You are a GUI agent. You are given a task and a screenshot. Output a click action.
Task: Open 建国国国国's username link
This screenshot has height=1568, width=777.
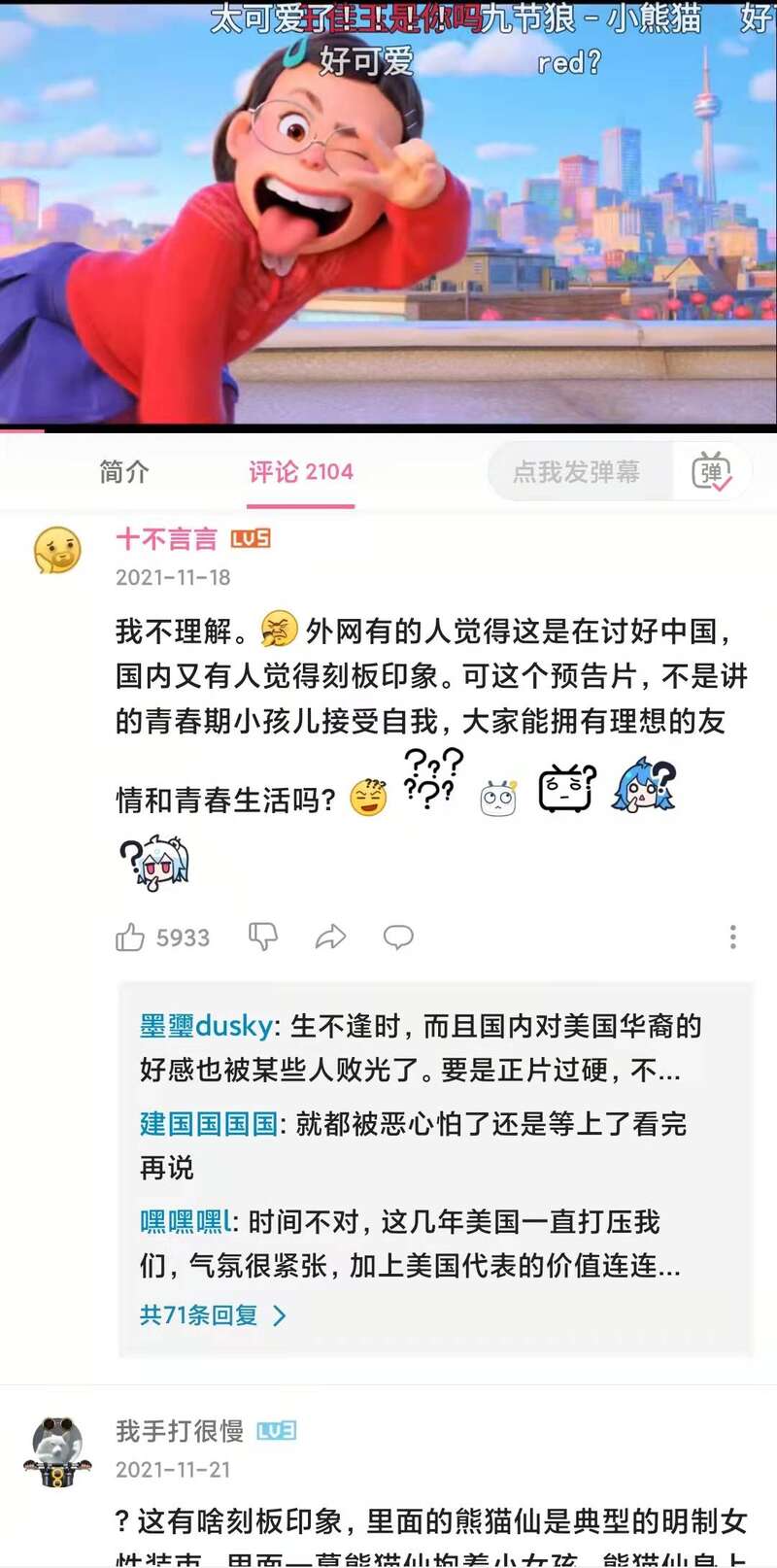point(209,1124)
